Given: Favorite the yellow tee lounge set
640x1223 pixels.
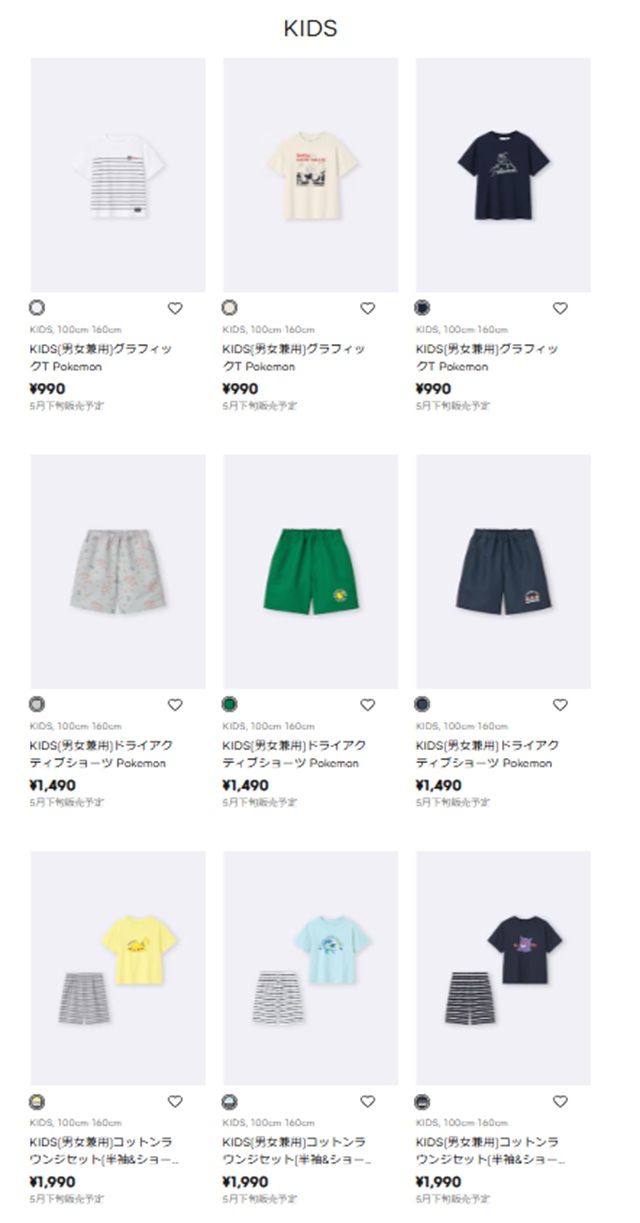Looking at the screenshot, I should [x=175, y=1101].
